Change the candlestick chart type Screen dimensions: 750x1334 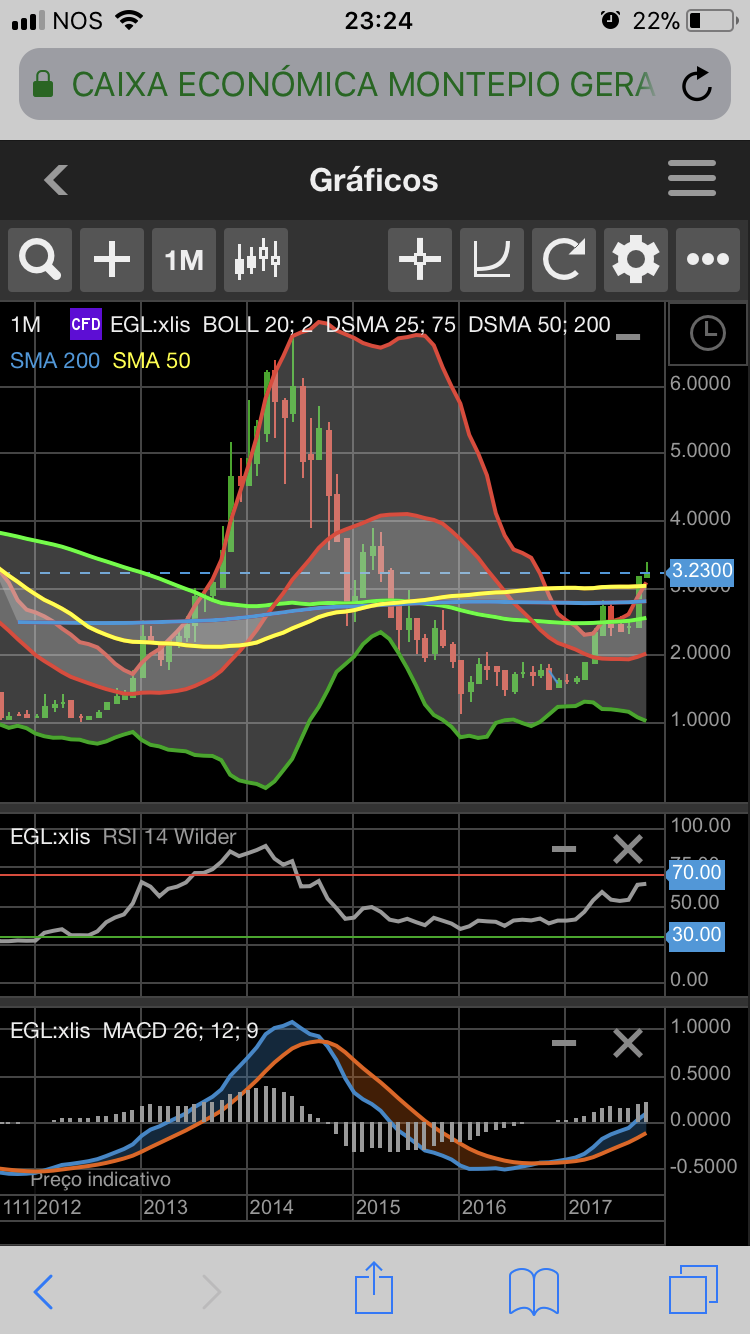coord(256,260)
